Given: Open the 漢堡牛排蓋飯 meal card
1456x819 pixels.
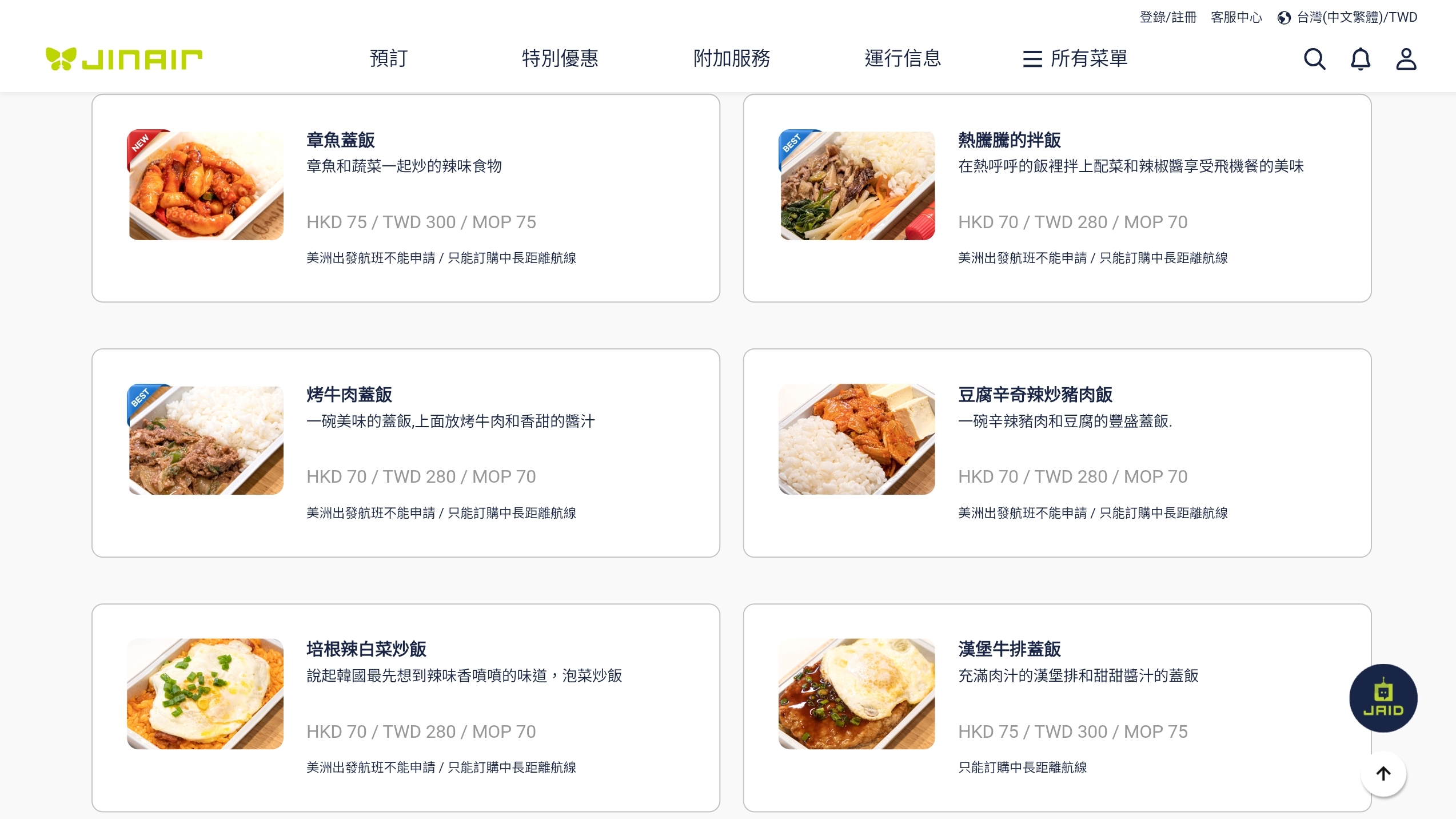Looking at the screenshot, I should (1057, 707).
